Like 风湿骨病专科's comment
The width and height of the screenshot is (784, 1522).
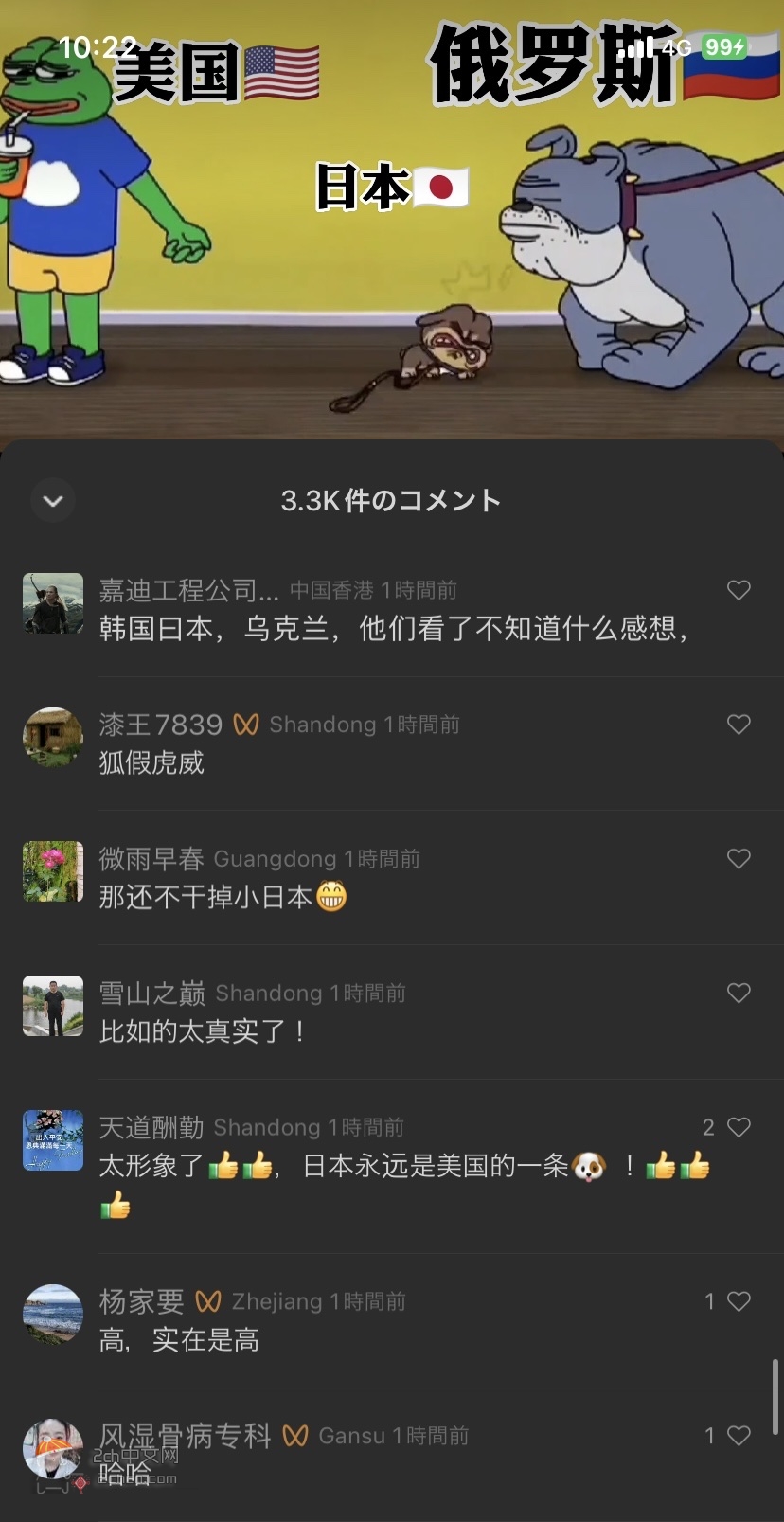click(x=739, y=1436)
